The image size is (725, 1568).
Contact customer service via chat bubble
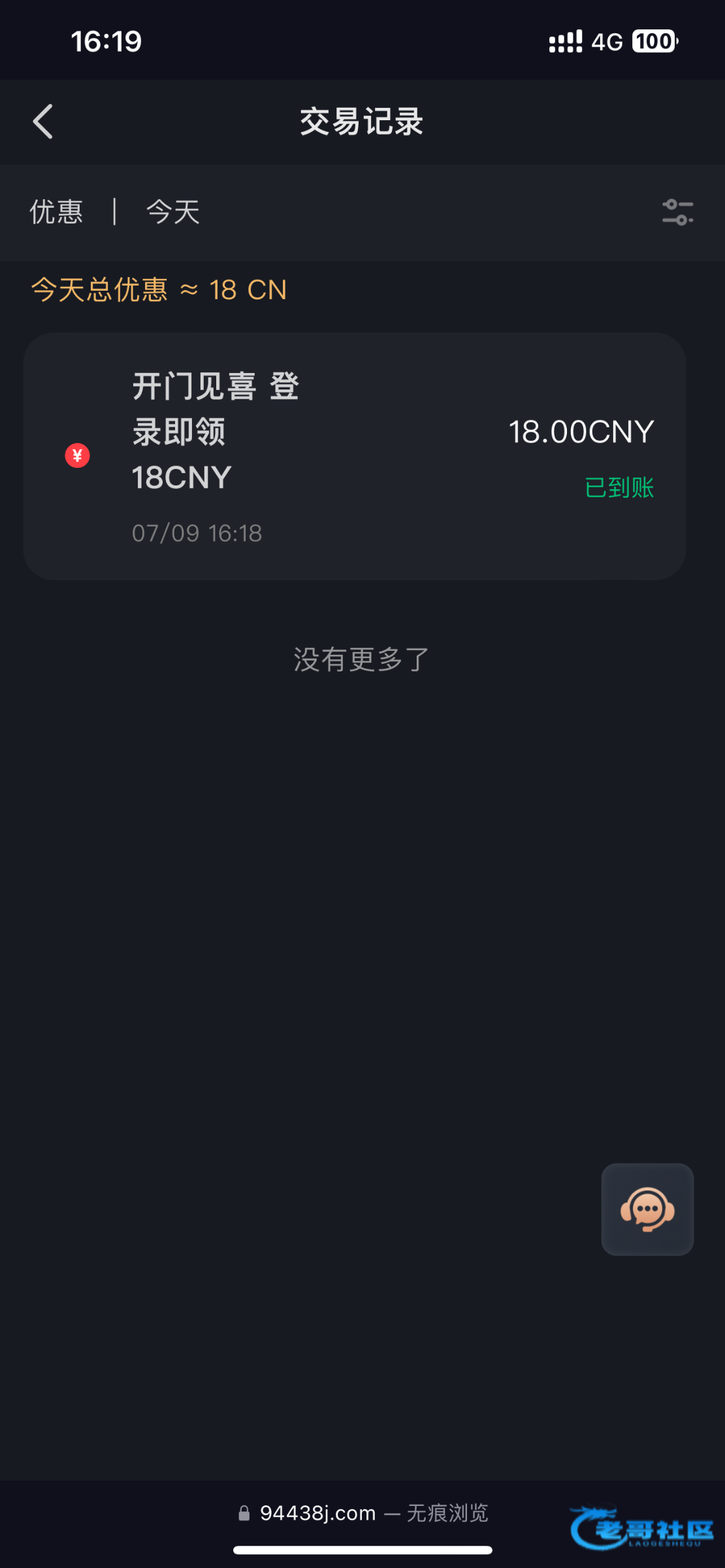(647, 1209)
